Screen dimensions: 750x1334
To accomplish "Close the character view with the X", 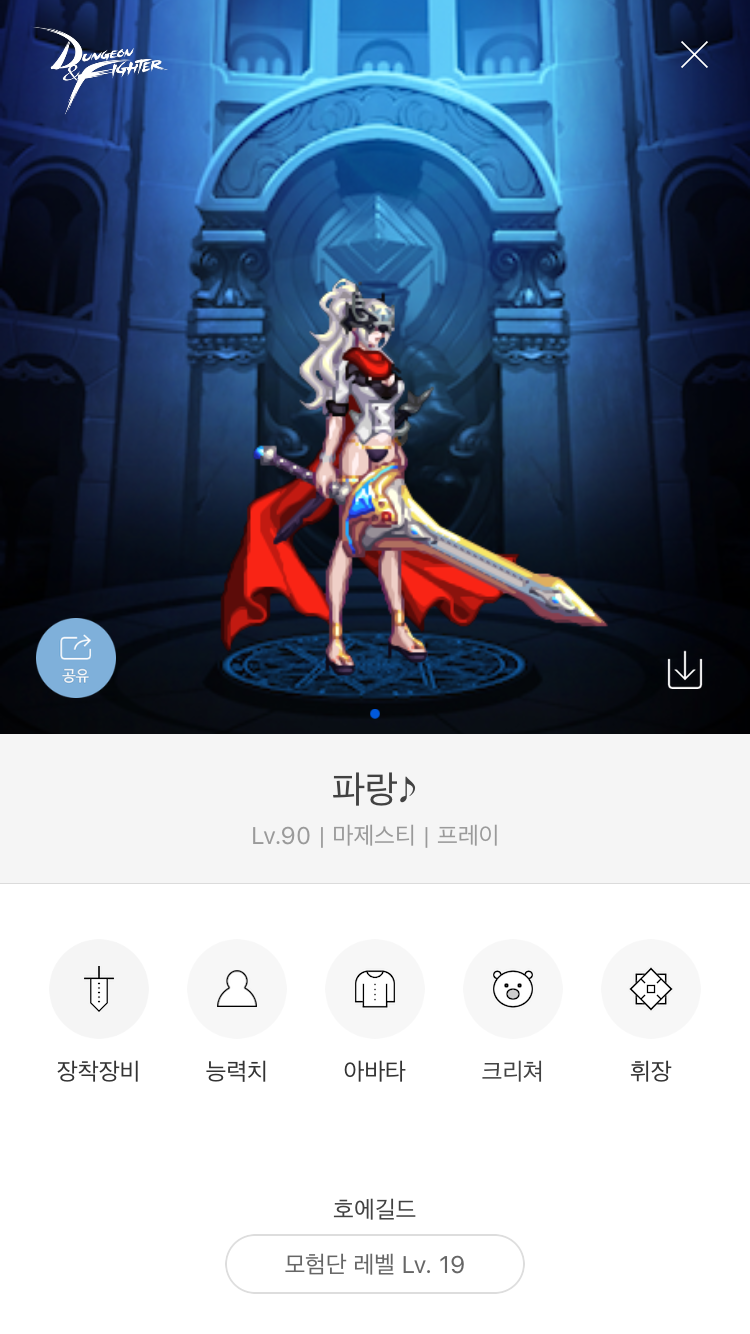I will tap(694, 54).
